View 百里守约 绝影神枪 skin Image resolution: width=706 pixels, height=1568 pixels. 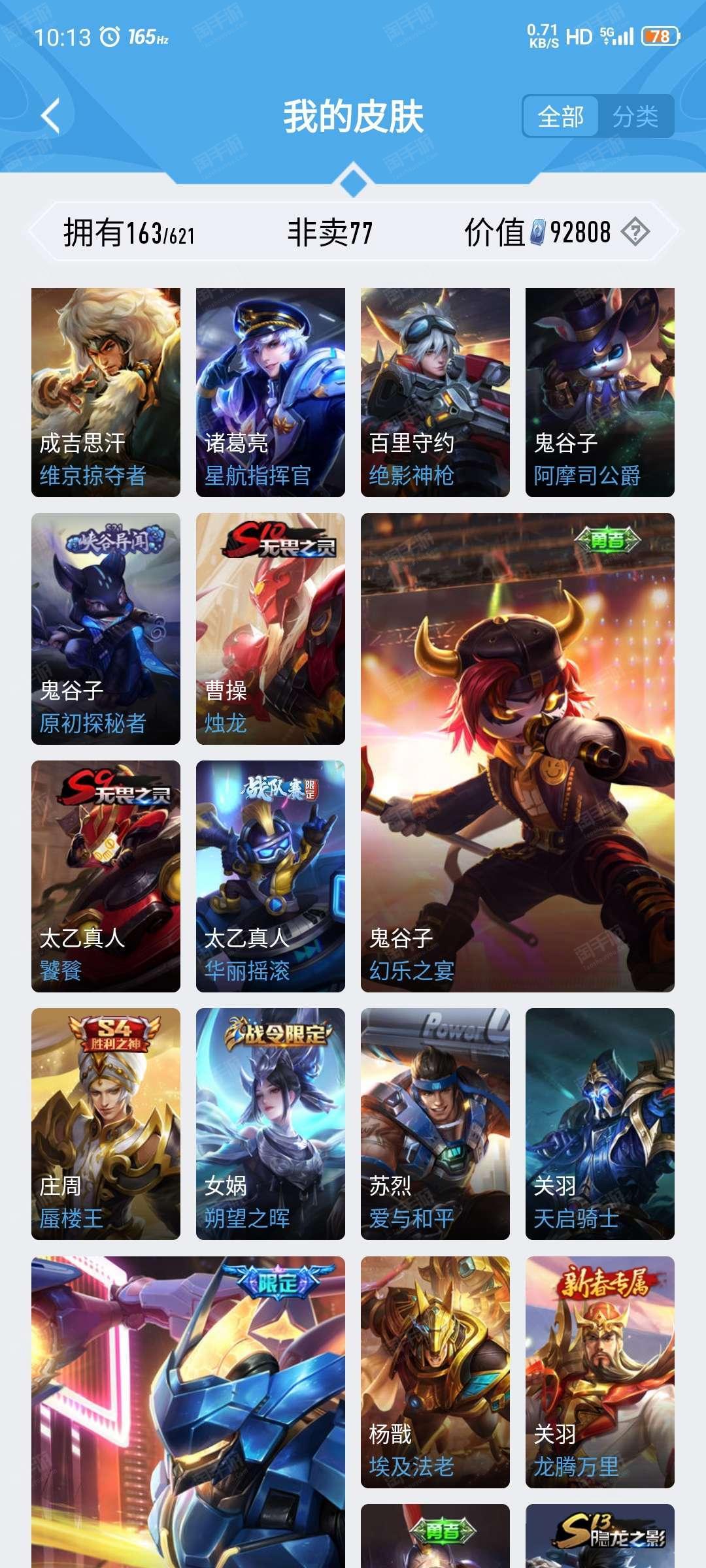(435, 393)
